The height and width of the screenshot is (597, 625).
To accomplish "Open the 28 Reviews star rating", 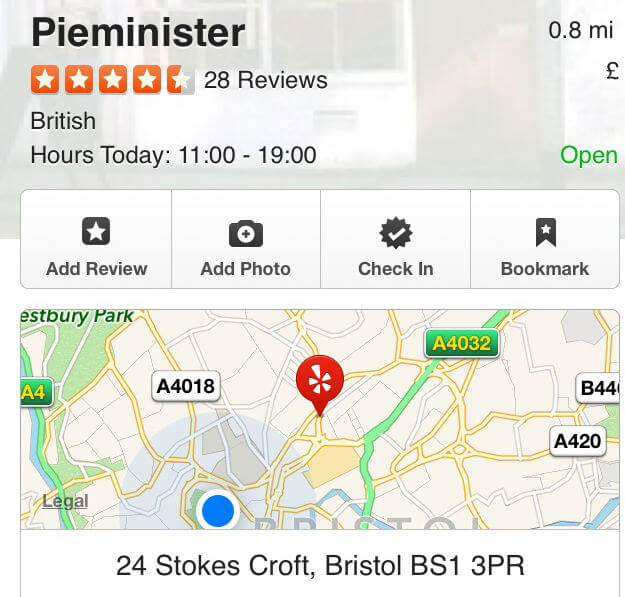I will pos(180,80).
